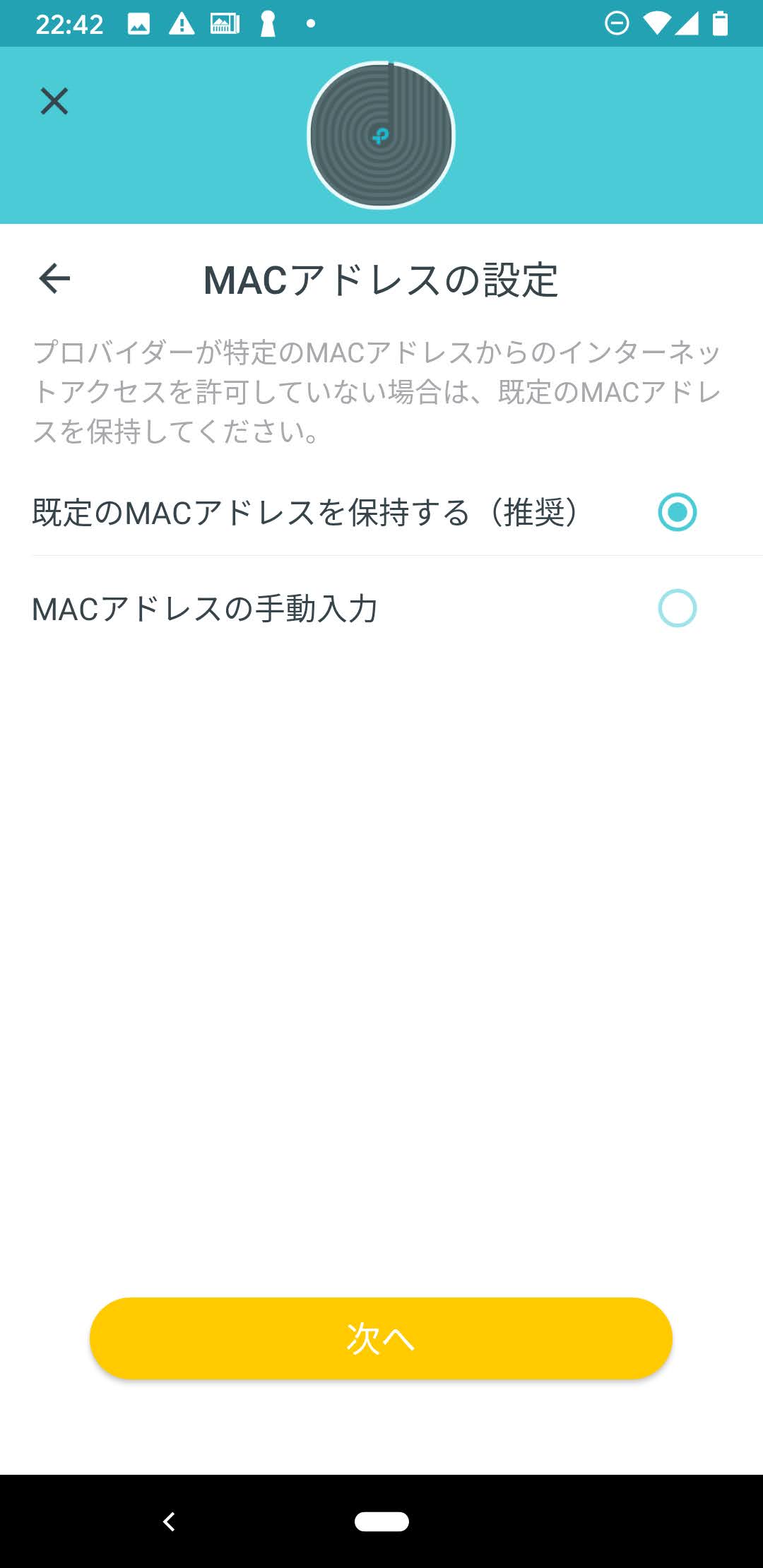Select 既定のMACアドレスを保持する（推奨）
The height and width of the screenshot is (1568, 763).
[677, 512]
